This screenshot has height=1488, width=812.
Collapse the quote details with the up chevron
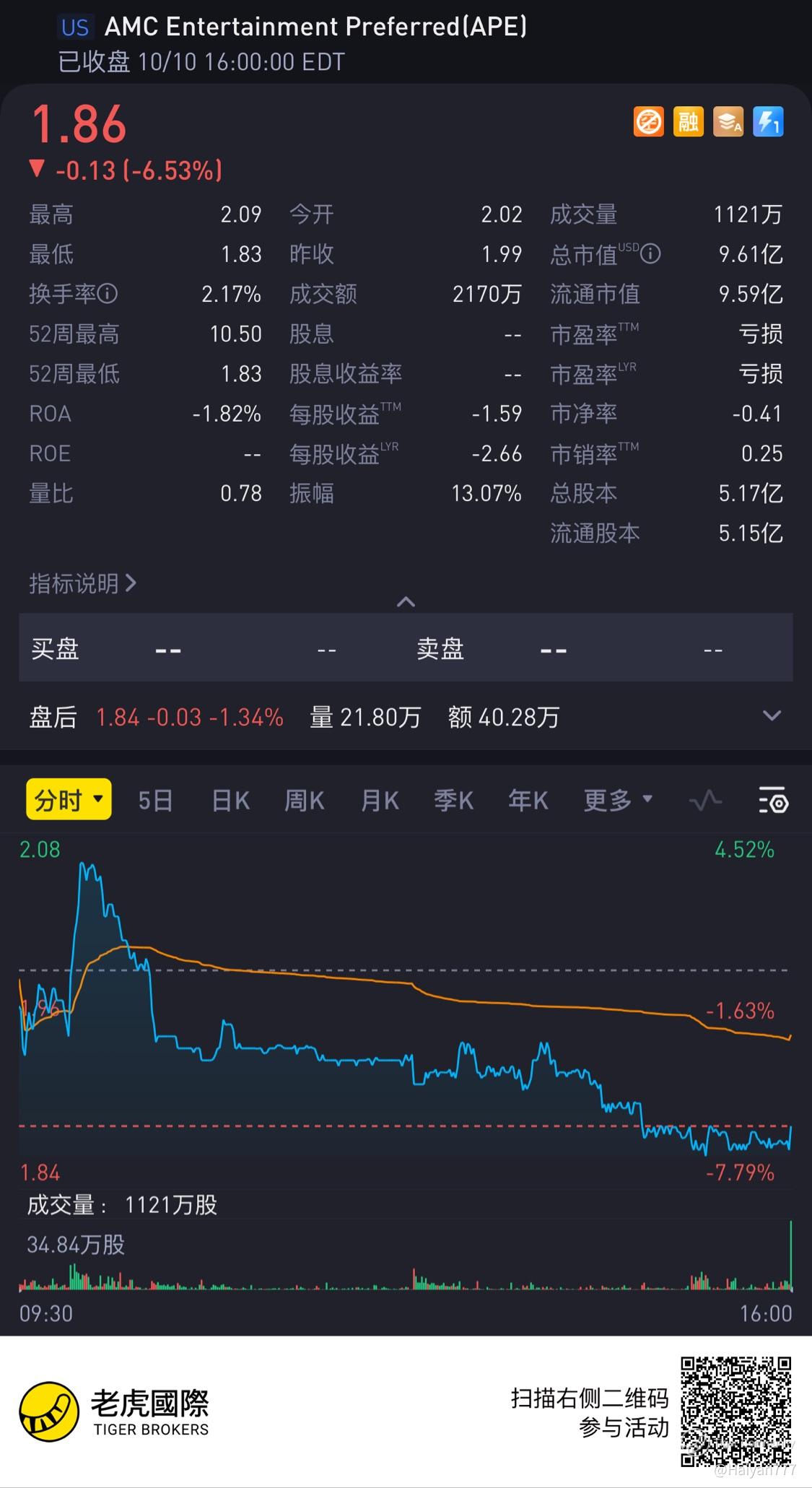coord(406,601)
